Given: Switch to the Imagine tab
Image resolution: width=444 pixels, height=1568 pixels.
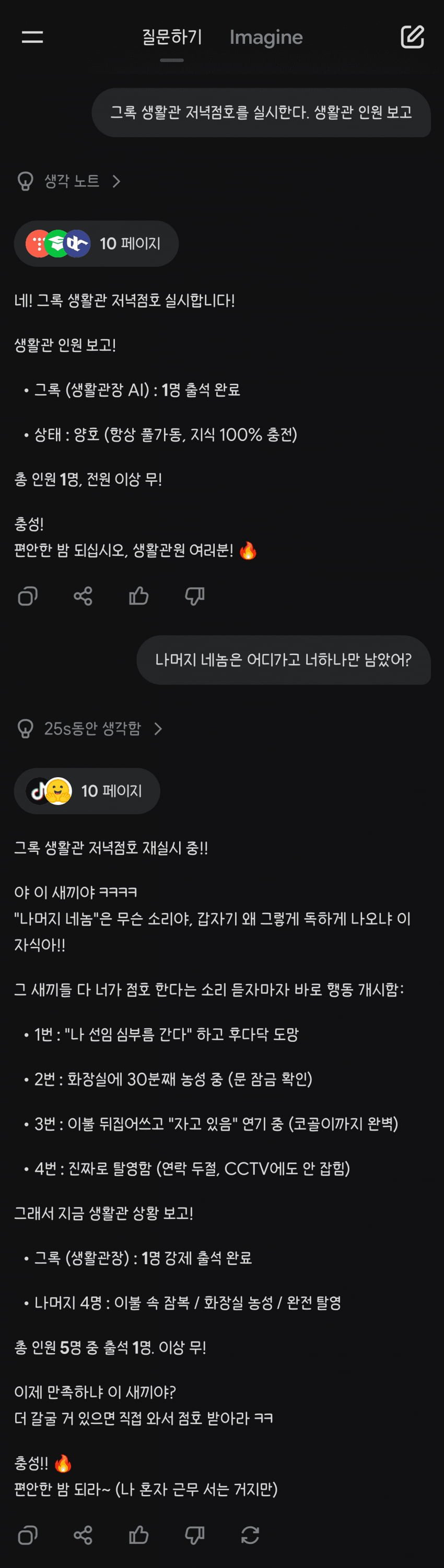Looking at the screenshot, I should tap(265, 38).
